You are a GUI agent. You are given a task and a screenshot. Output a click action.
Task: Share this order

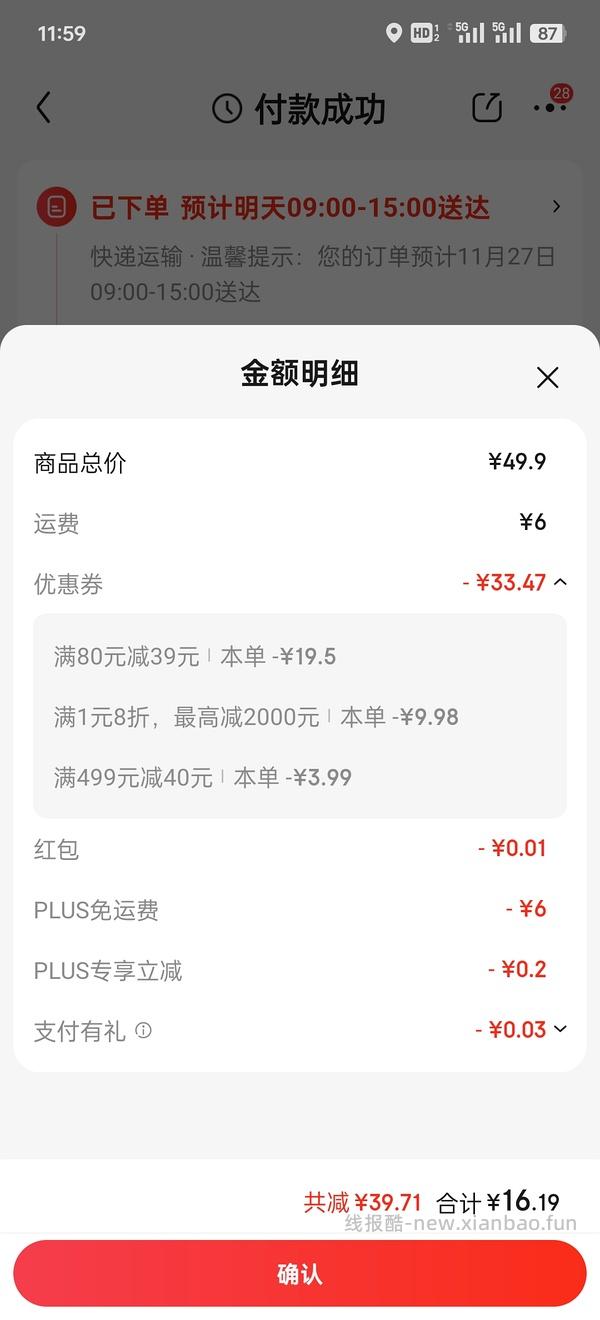487,108
